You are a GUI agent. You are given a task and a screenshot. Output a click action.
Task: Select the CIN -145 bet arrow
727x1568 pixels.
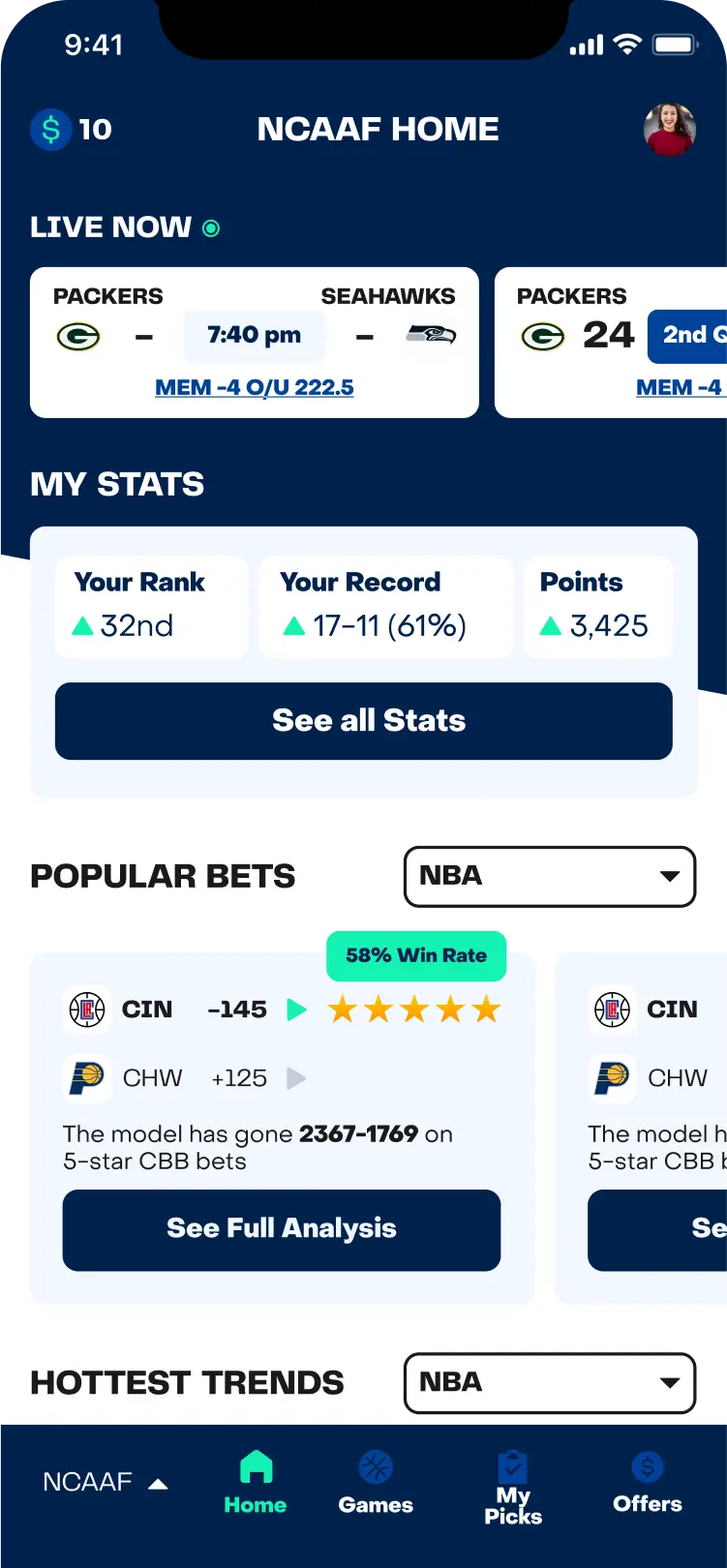[297, 1010]
